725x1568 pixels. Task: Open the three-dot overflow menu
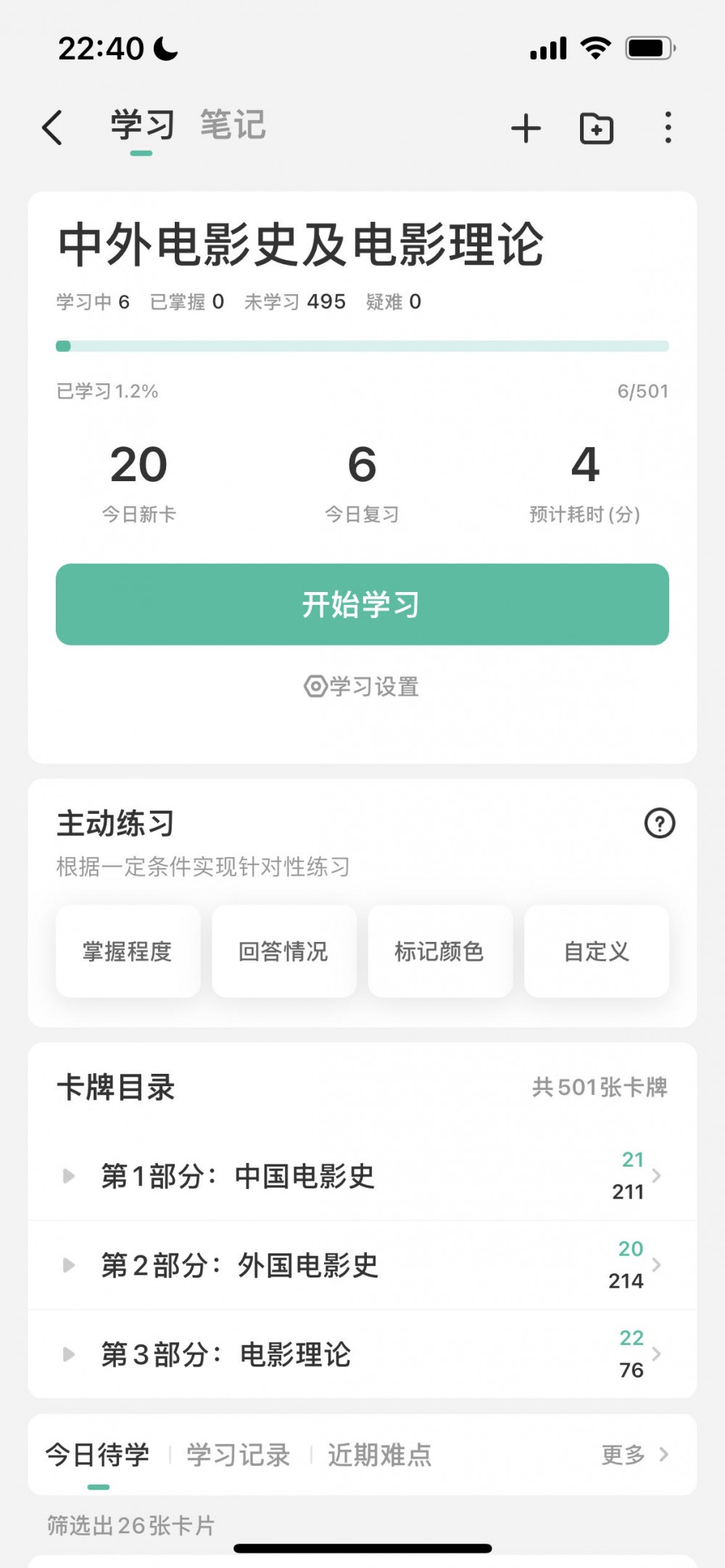click(668, 128)
